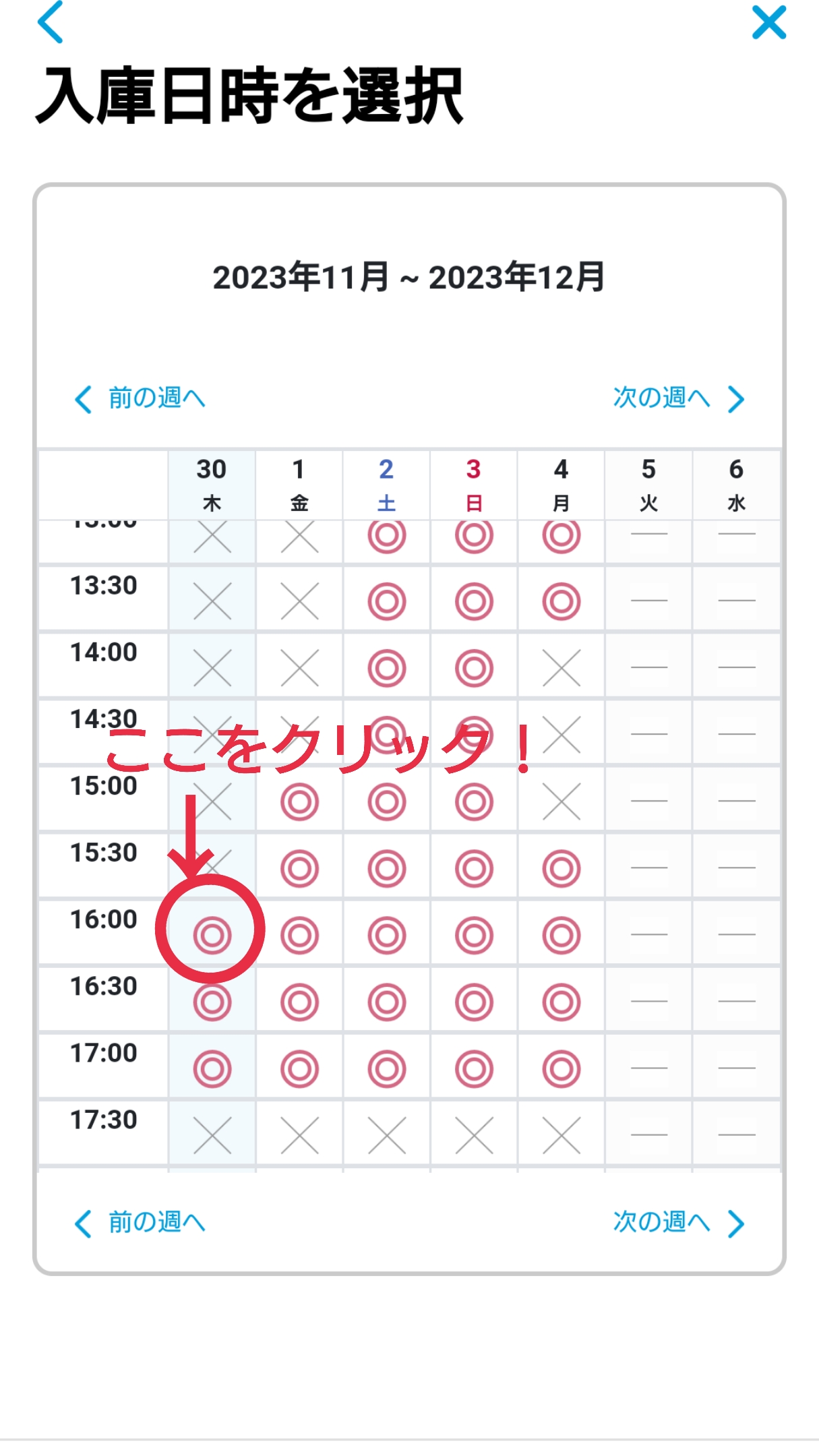Go to next week above the calendar
Image resolution: width=819 pixels, height=1456 pixels.
pos(679,398)
